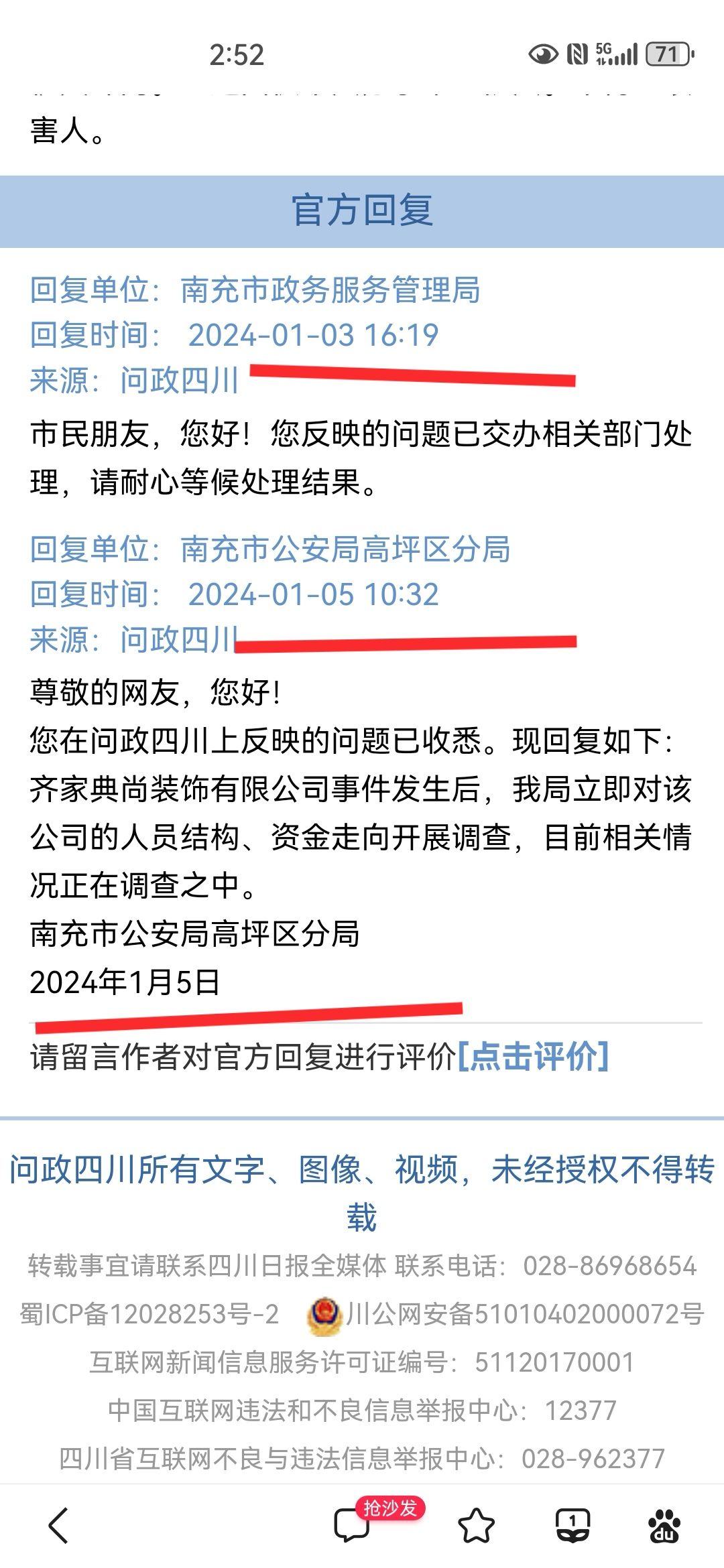Tap the 点击评价 link to rate the reply
724x1568 pixels.
click(533, 1057)
